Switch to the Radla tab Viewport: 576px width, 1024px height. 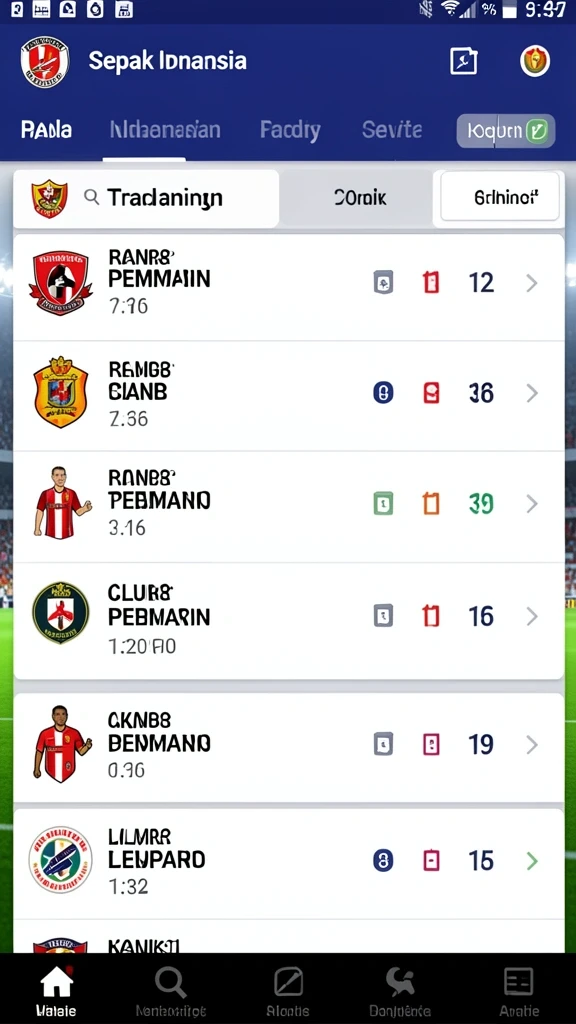(46, 130)
